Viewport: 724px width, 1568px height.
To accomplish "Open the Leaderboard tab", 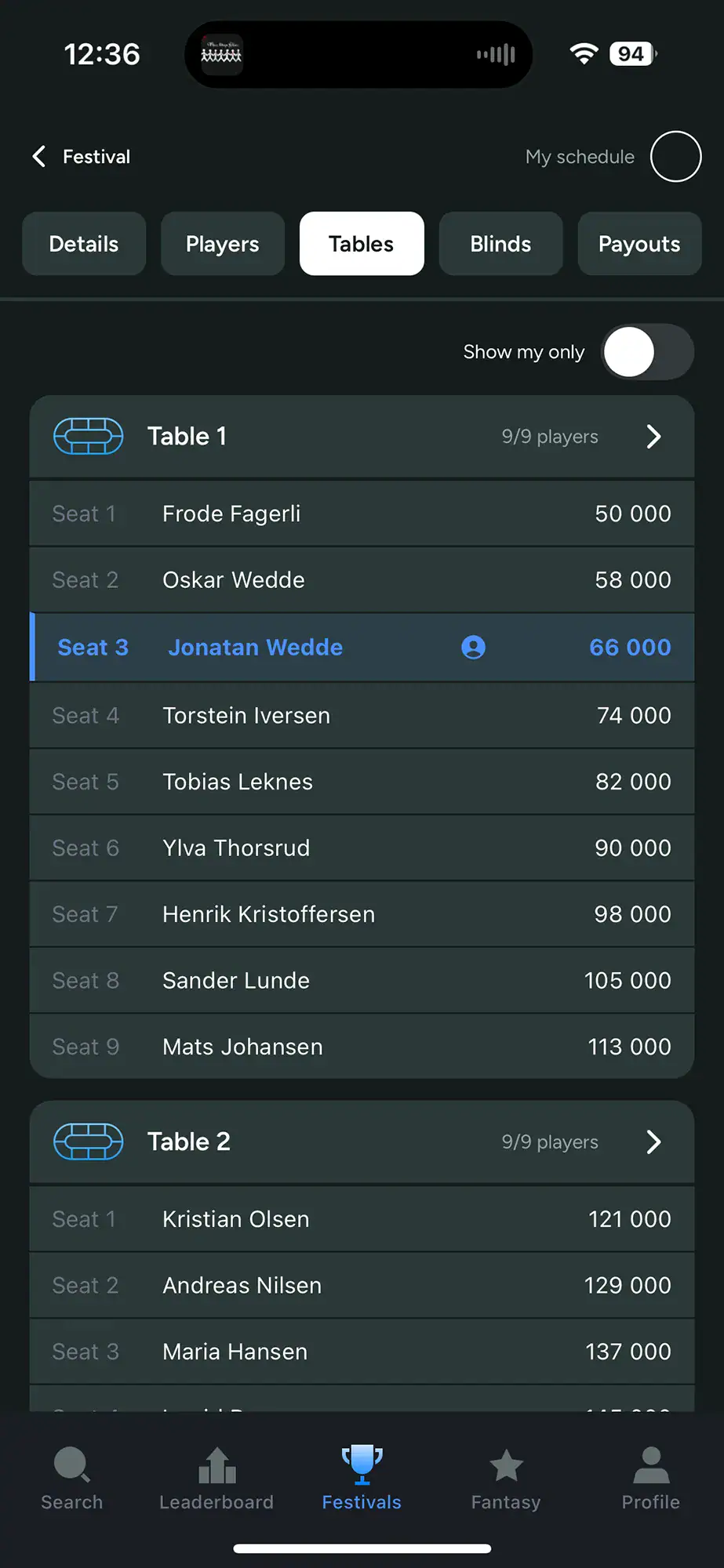I will click(x=216, y=1479).
